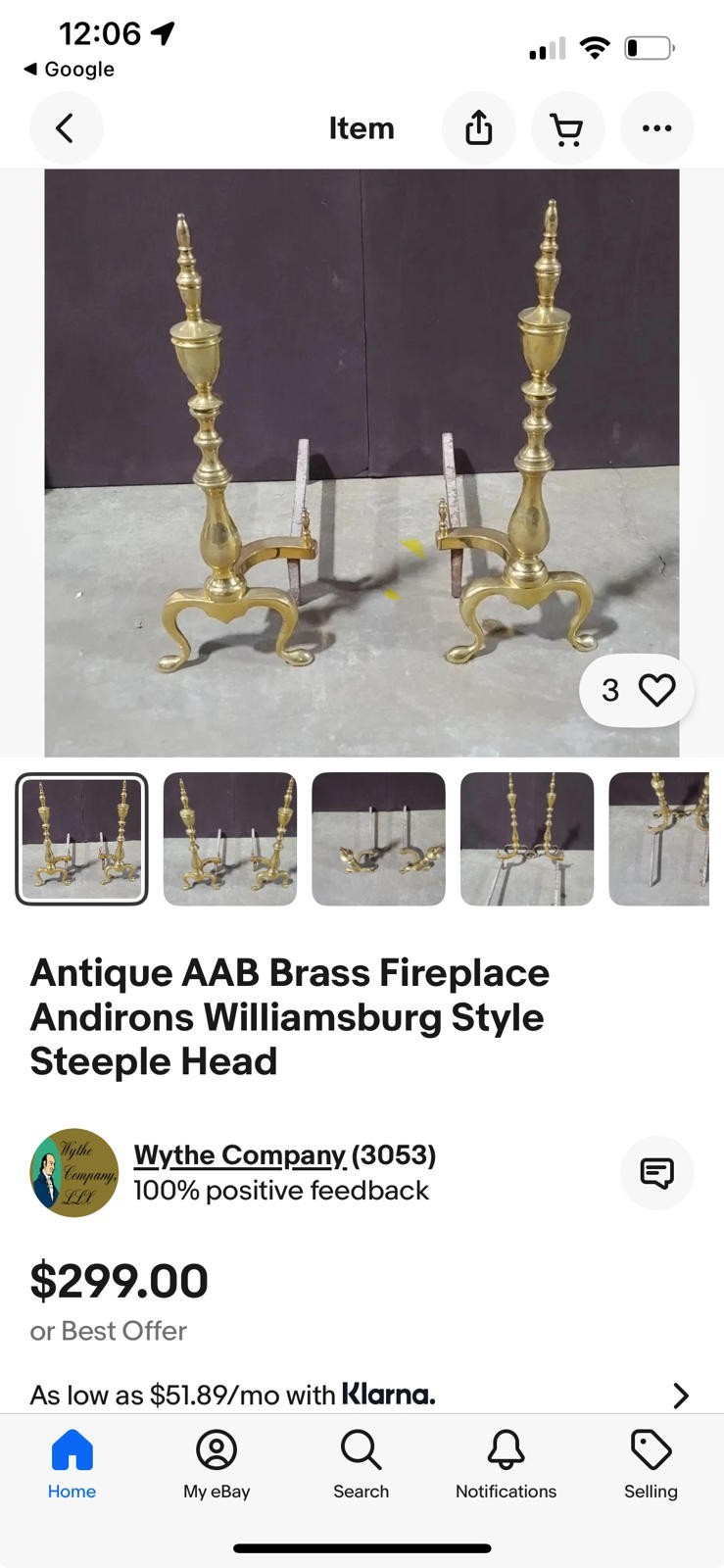
Task: Select the fourth photo thumbnail
Action: coord(527,839)
